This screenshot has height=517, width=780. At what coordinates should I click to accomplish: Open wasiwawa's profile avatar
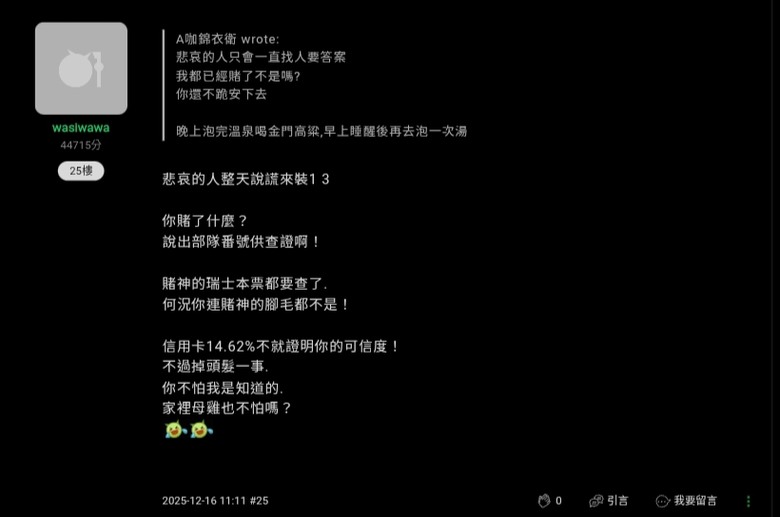(x=81, y=68)
